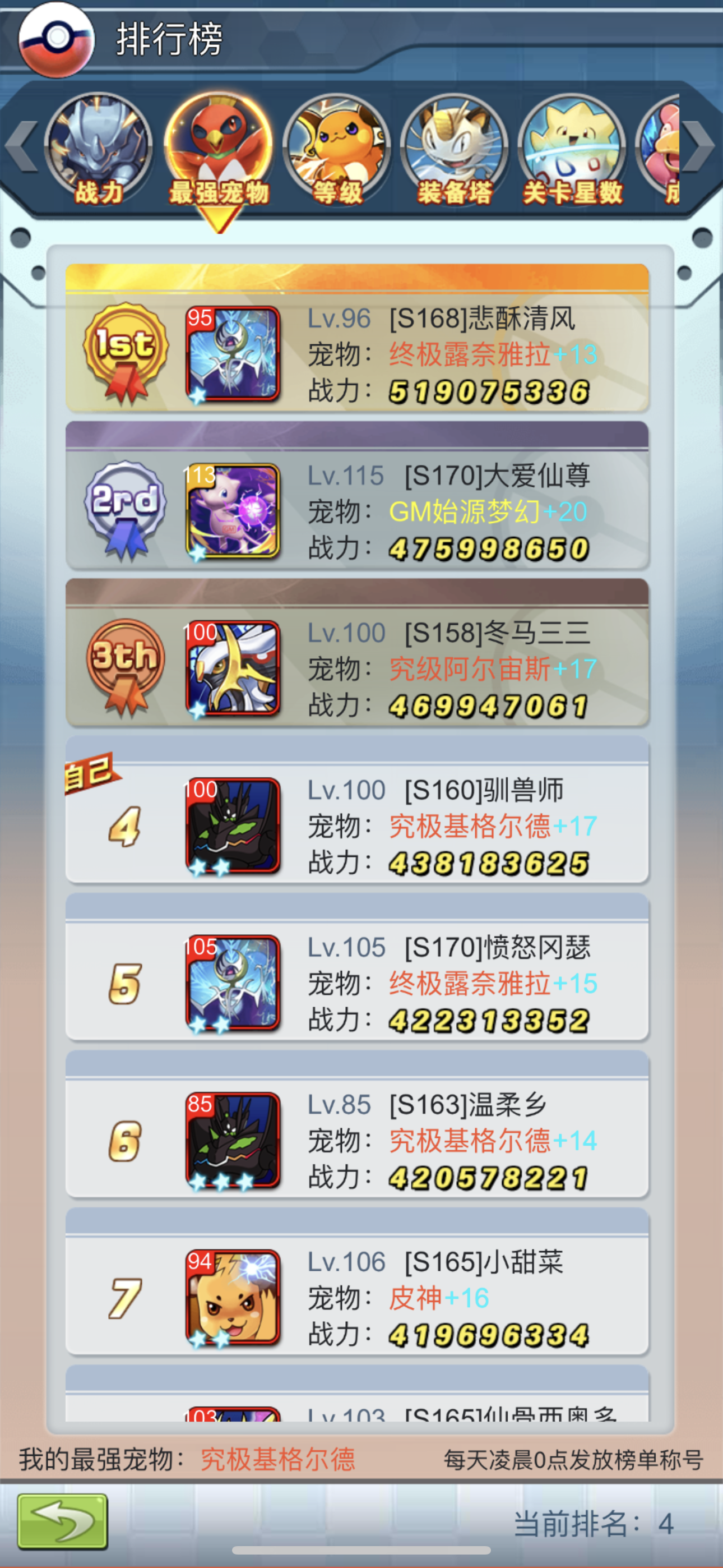Go back with the green arrow button

[x=62, y=1520]
